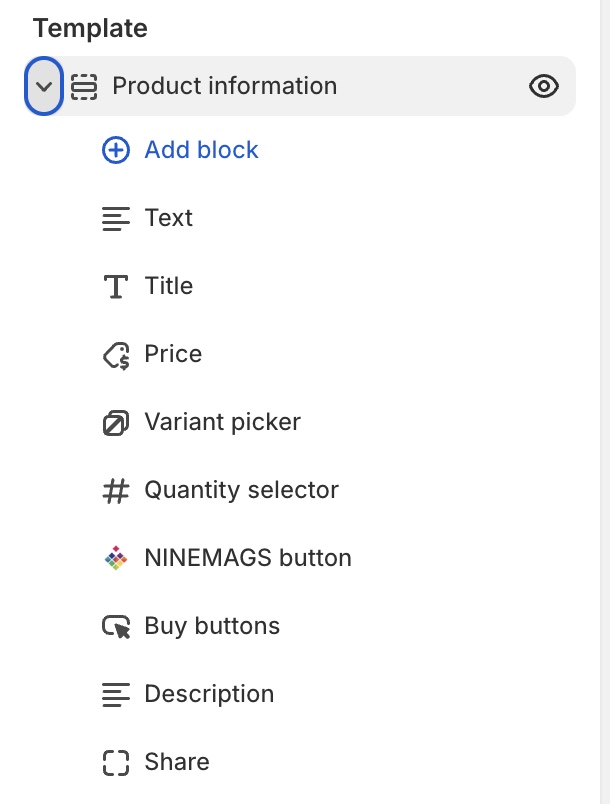Select the NINEMAGS button block
Image resolution: width=610 pixels, height=804 pixels.
[x=247, y=558]
